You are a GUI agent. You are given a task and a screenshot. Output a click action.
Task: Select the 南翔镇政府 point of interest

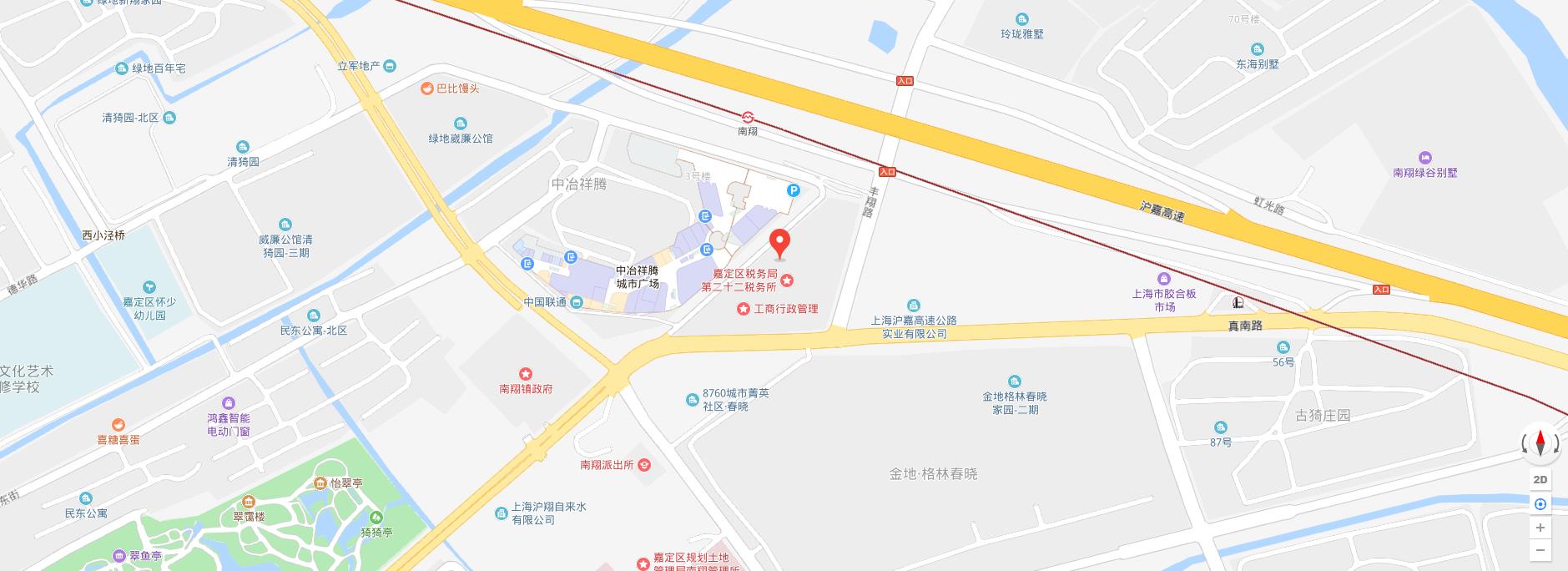pyautogui.click(x=527, y=374)
